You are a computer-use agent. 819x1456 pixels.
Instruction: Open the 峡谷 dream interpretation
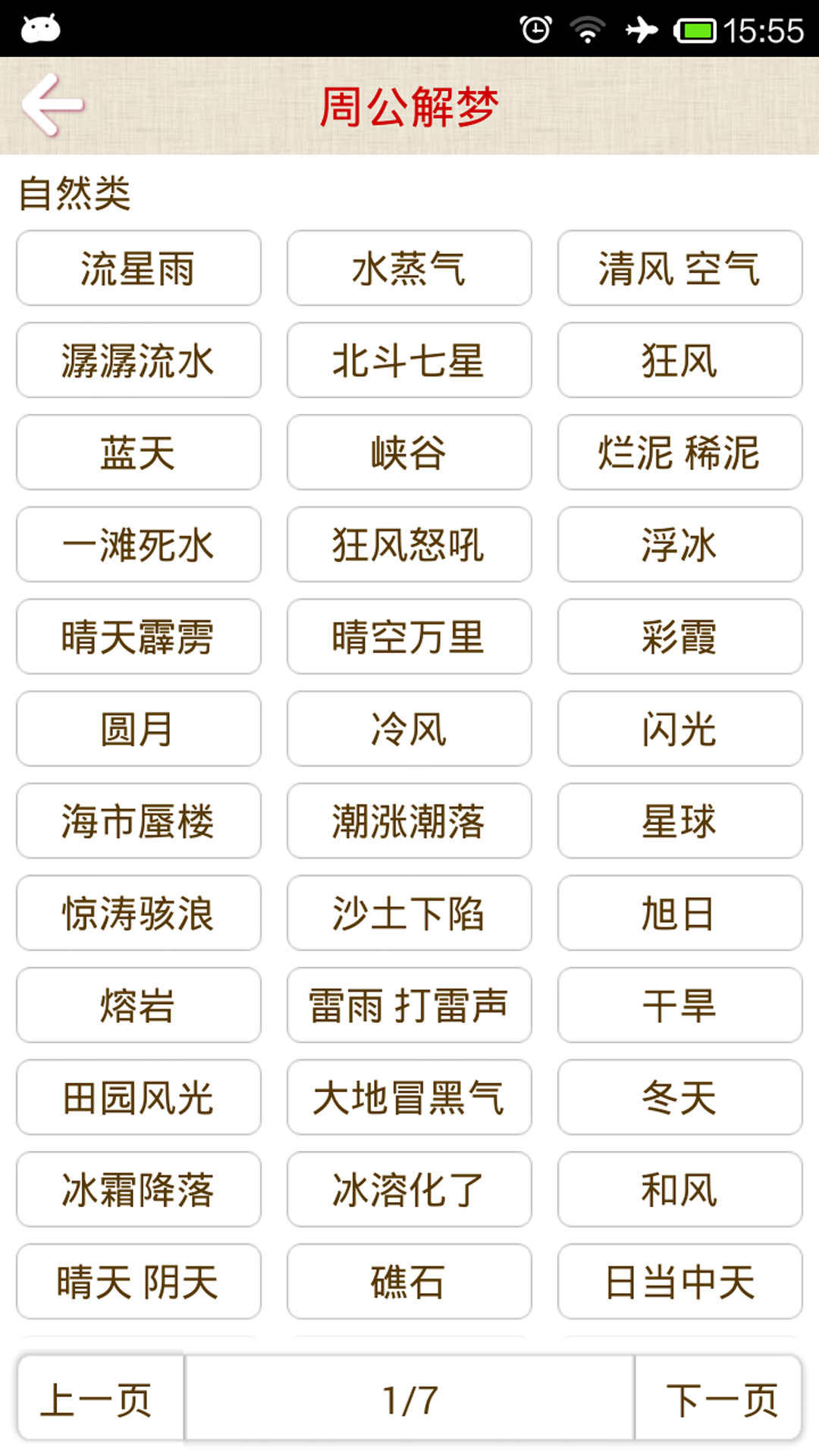pyautogui.click(x=409, y=453)
